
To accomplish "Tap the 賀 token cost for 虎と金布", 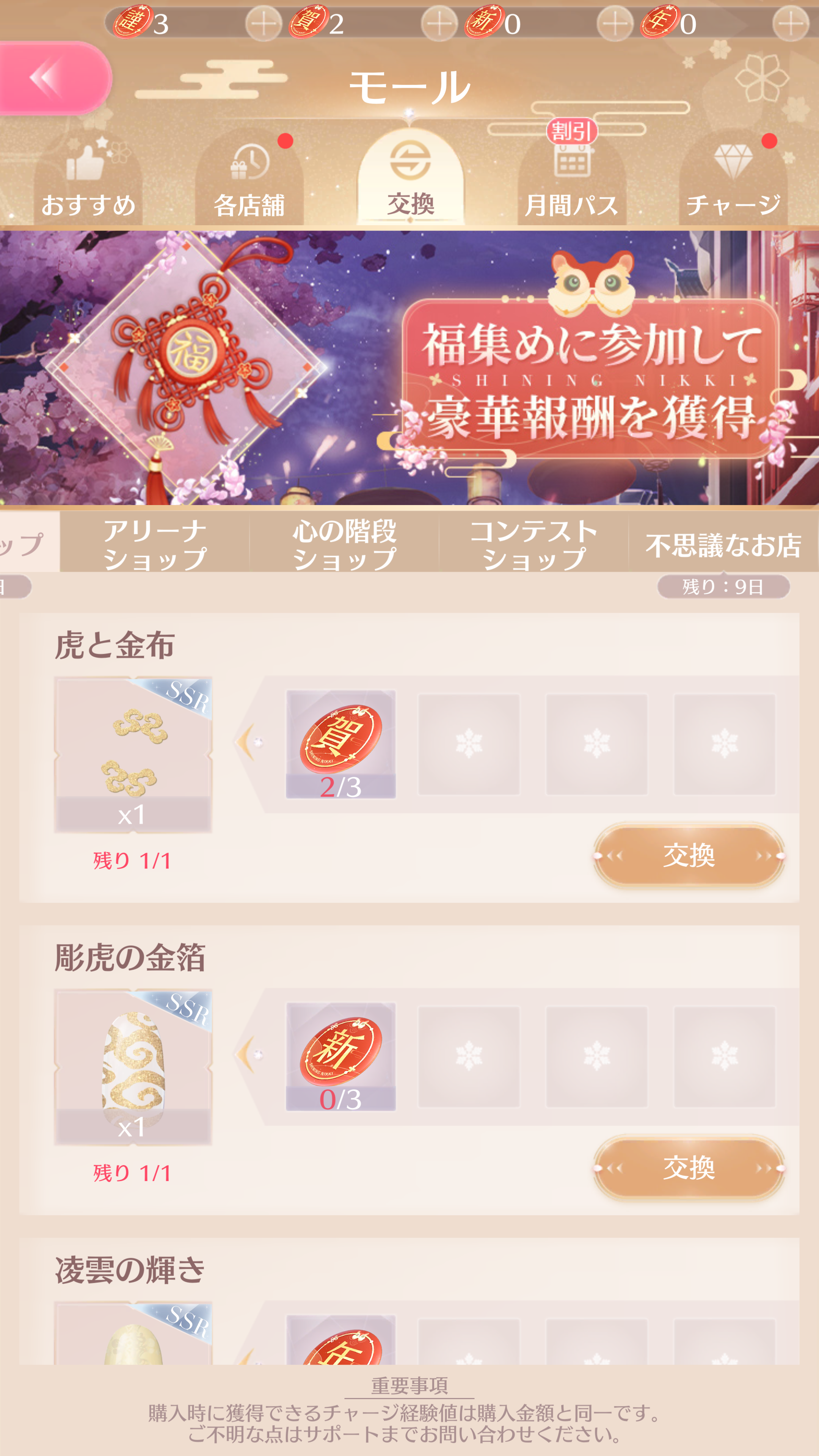I will [x=341, y=744].
